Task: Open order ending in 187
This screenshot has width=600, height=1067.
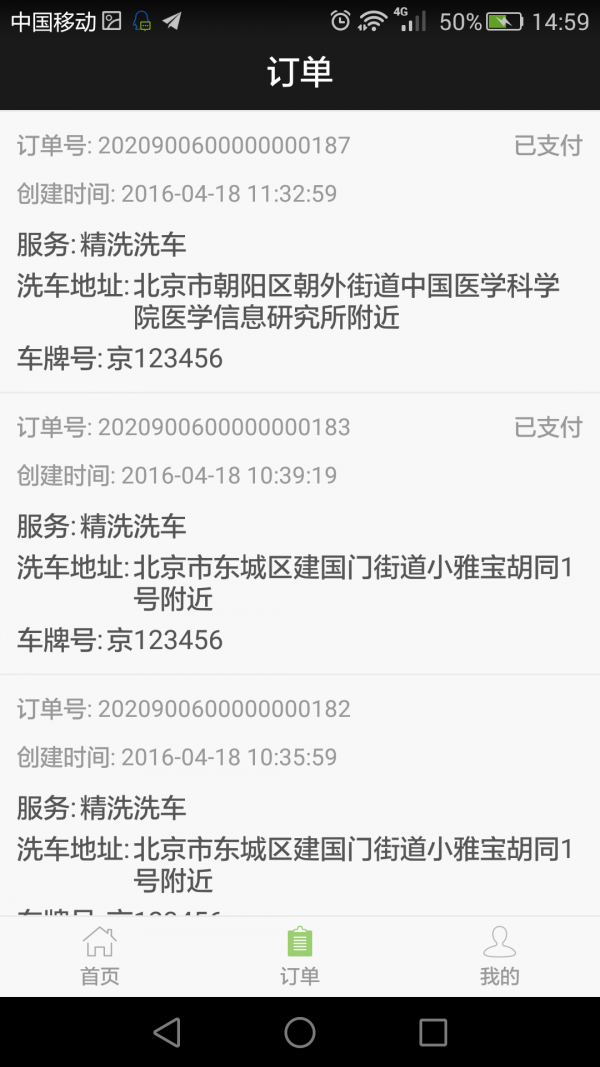Action: (300, 252)
